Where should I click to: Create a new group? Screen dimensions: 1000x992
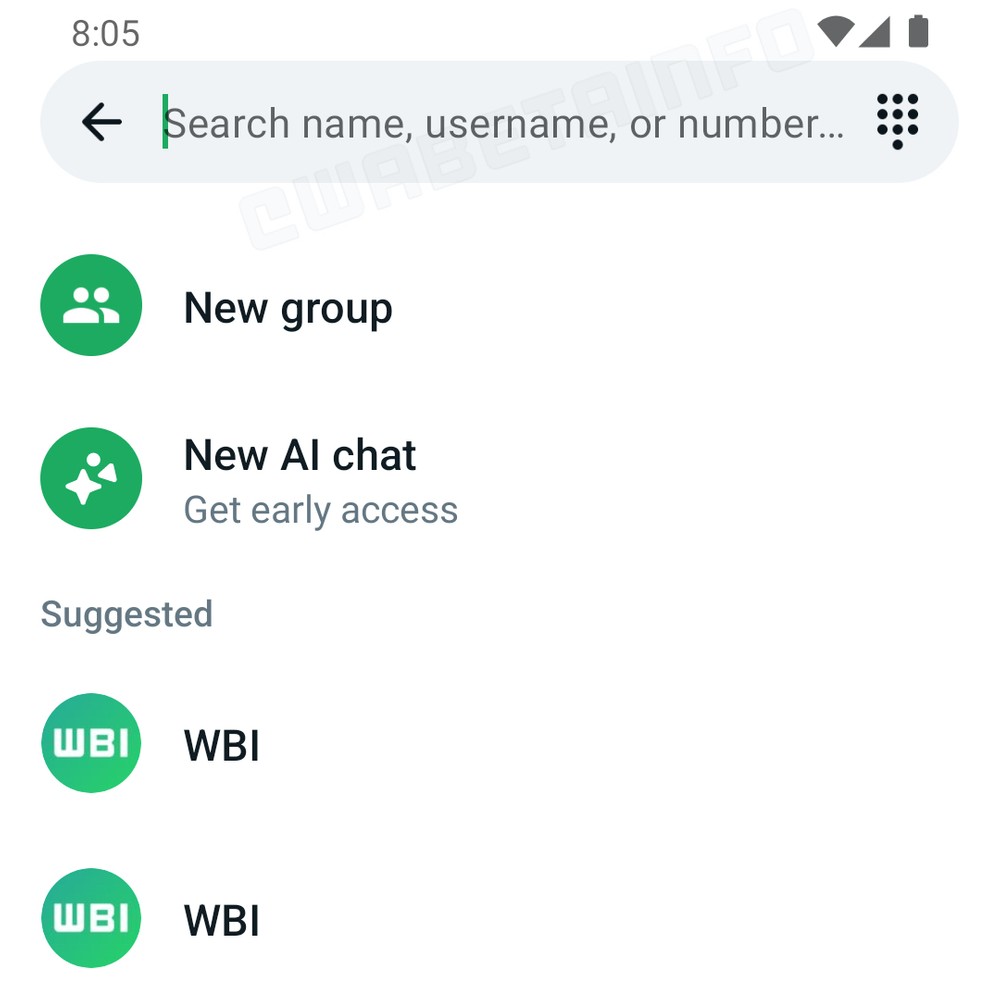coord(288,308)
